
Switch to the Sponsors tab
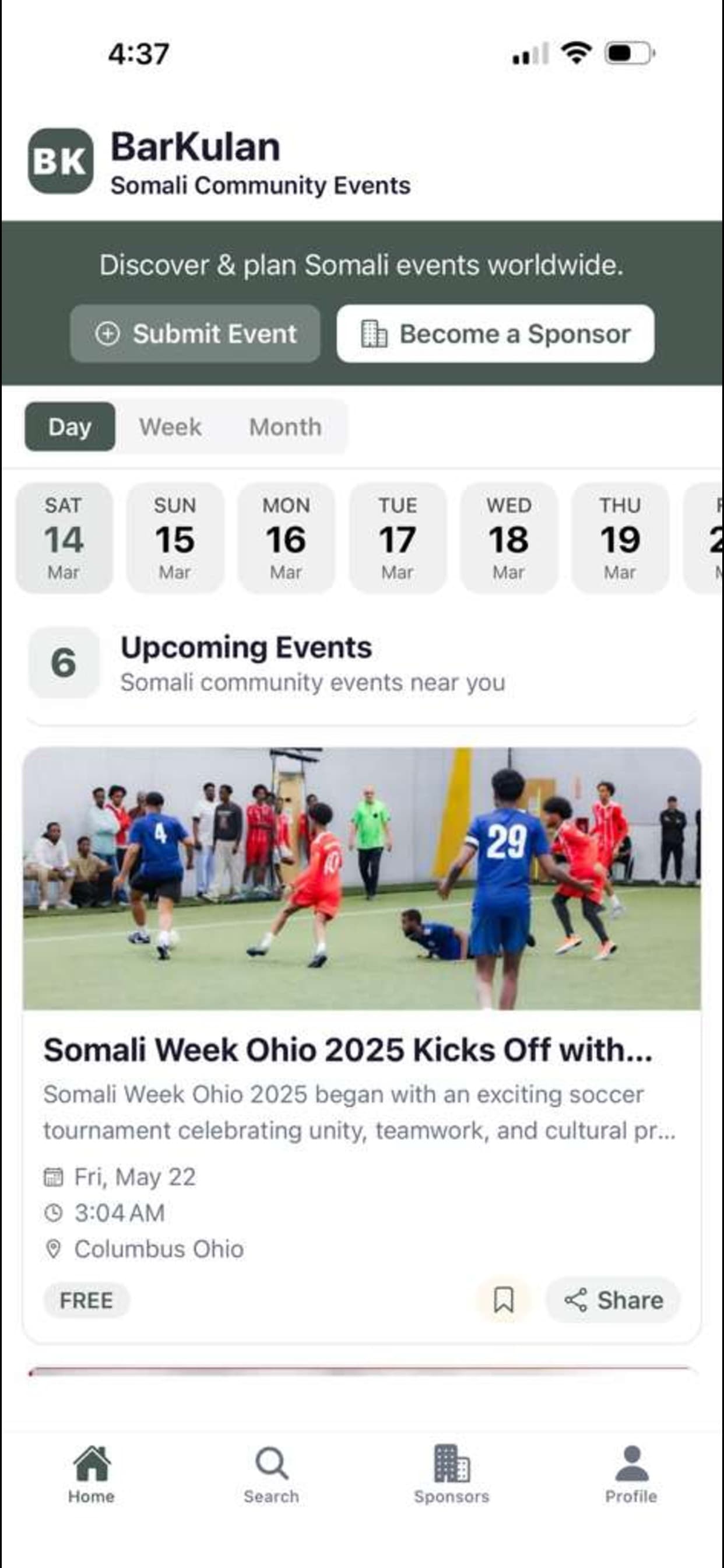point(451,1473)
